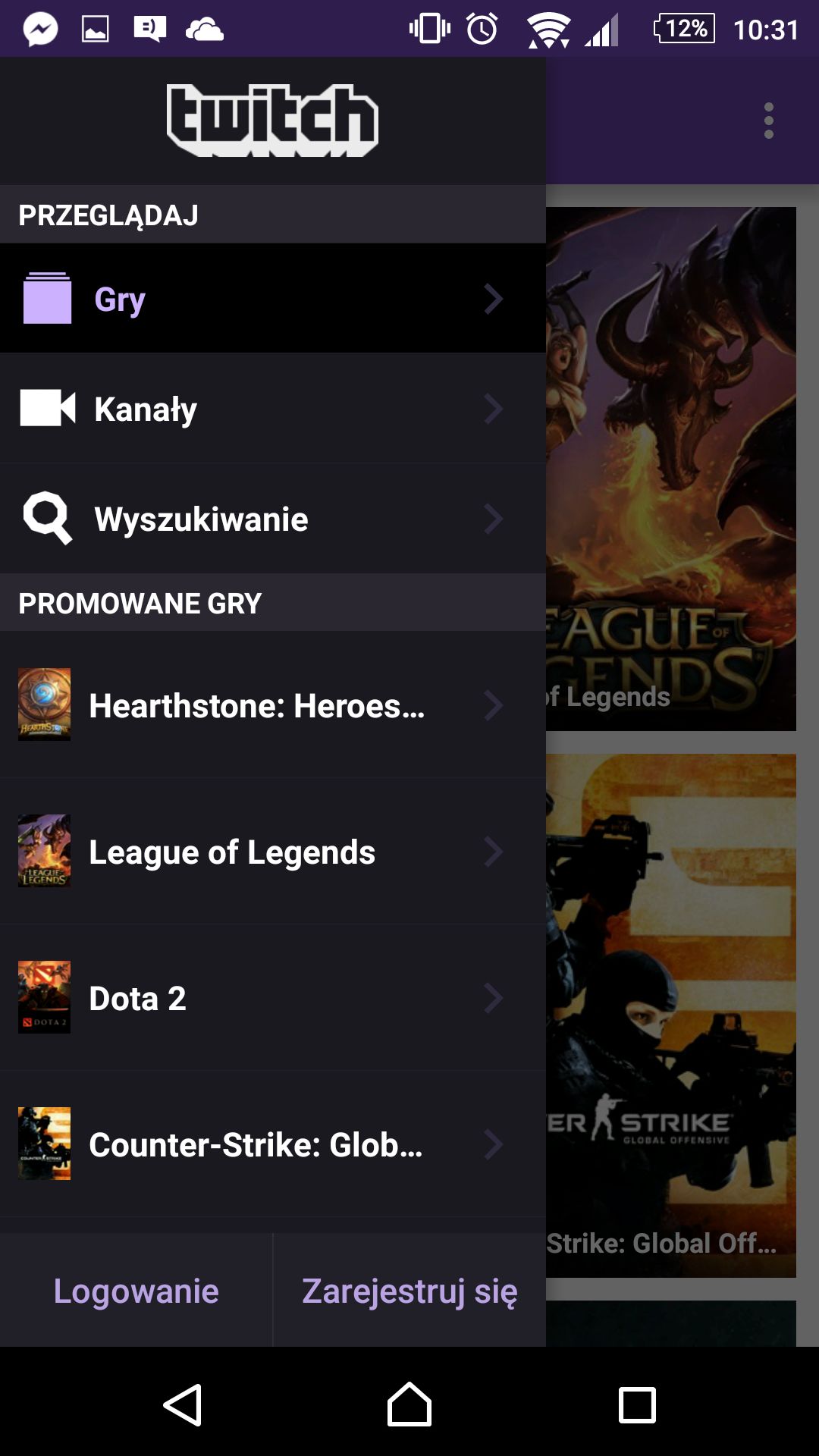Open the Counter-Strike game tile

coord(671,1015)
